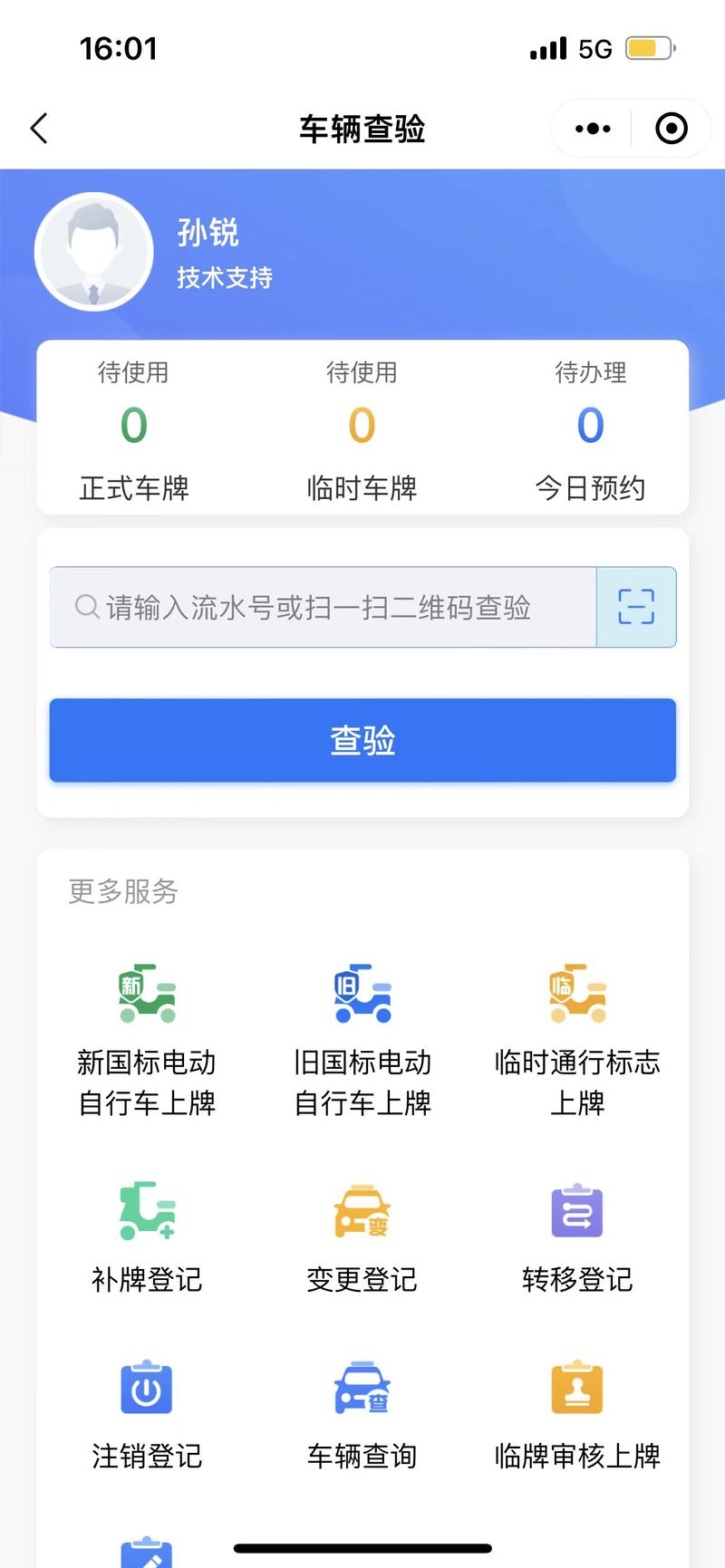The height and width of the screenshot is (1568, 725).
Task: Tap the blue 查验 button
Action: [x=362, y=740]
